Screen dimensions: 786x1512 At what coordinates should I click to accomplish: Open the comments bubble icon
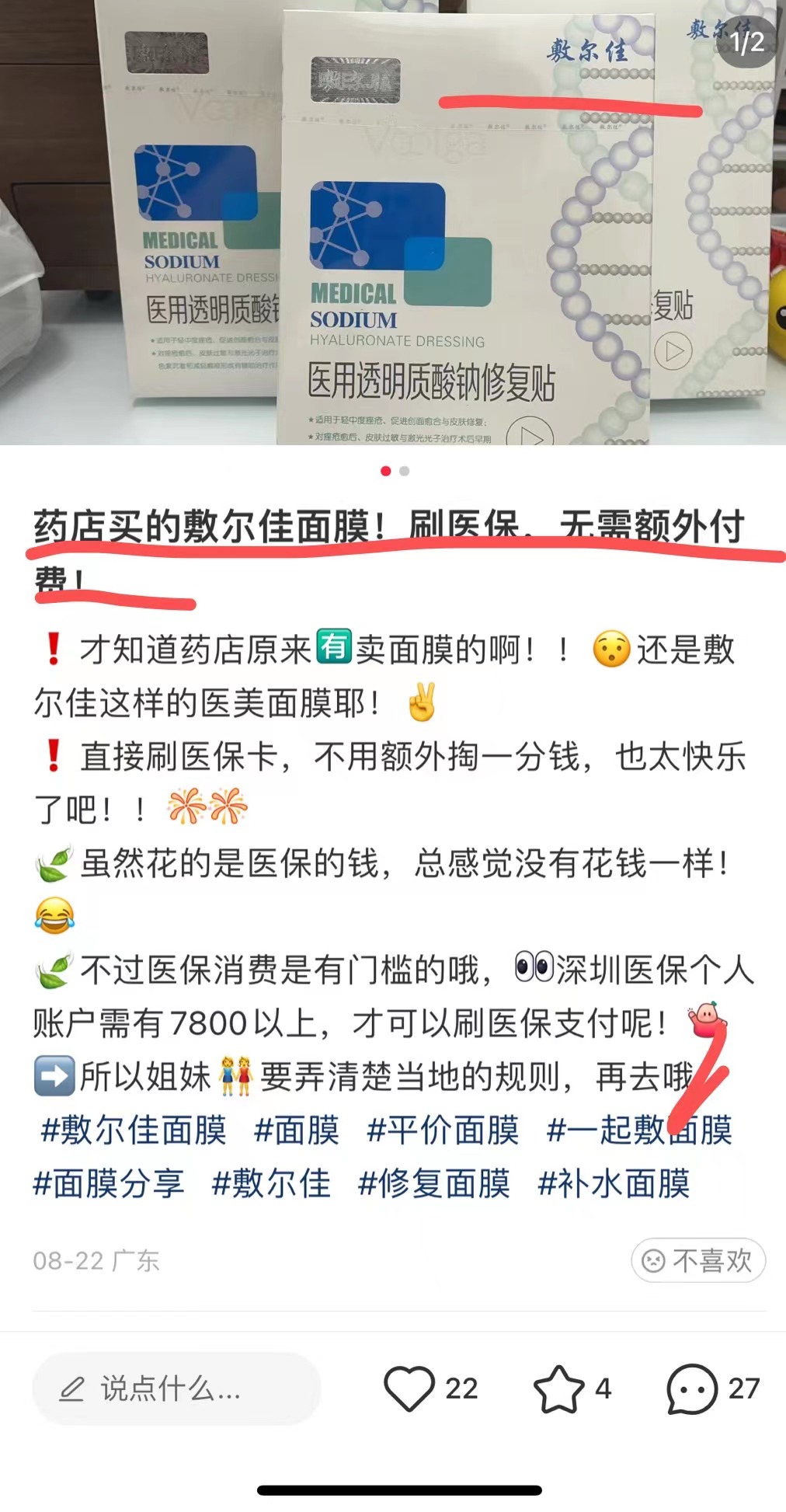(x=691, y=1388)
